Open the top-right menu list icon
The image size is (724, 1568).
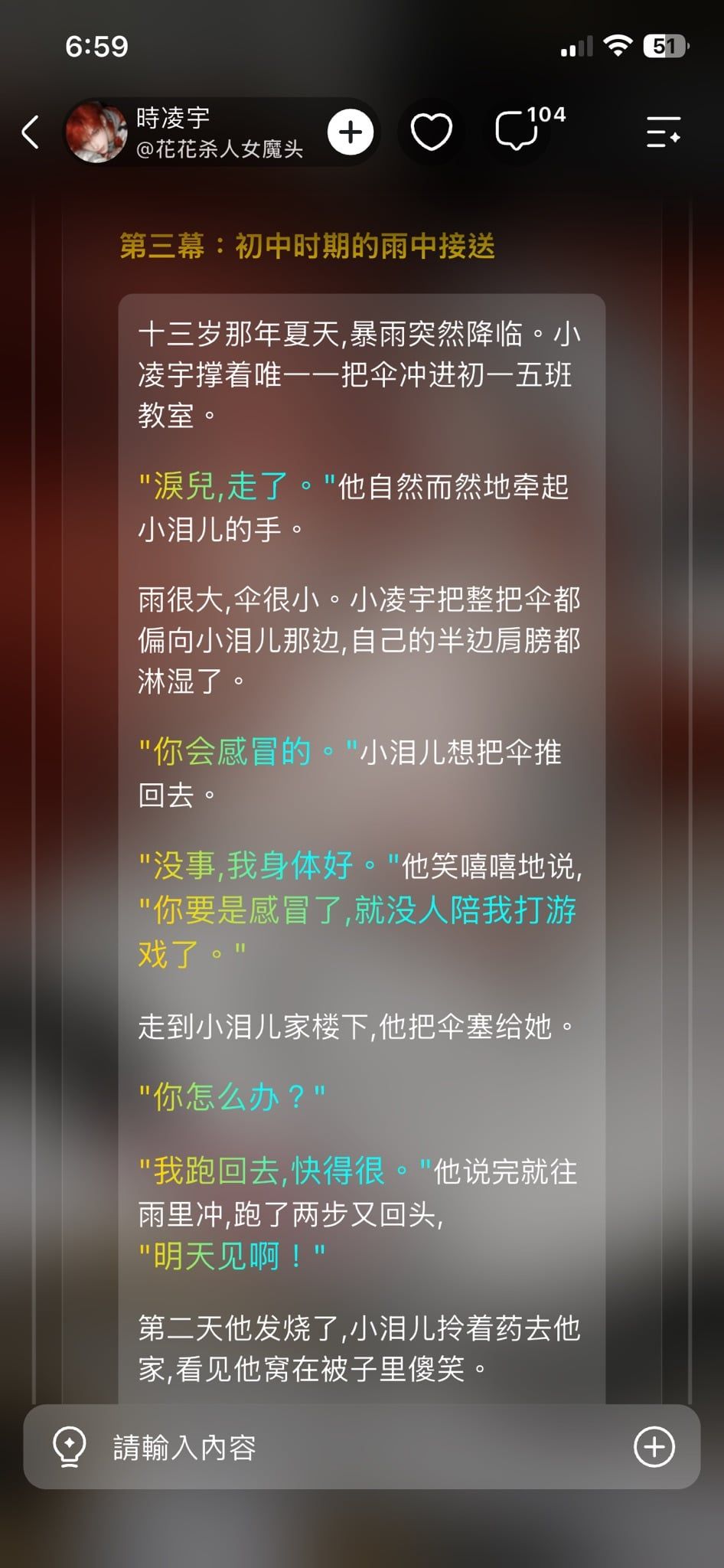[x=663, y=132]
